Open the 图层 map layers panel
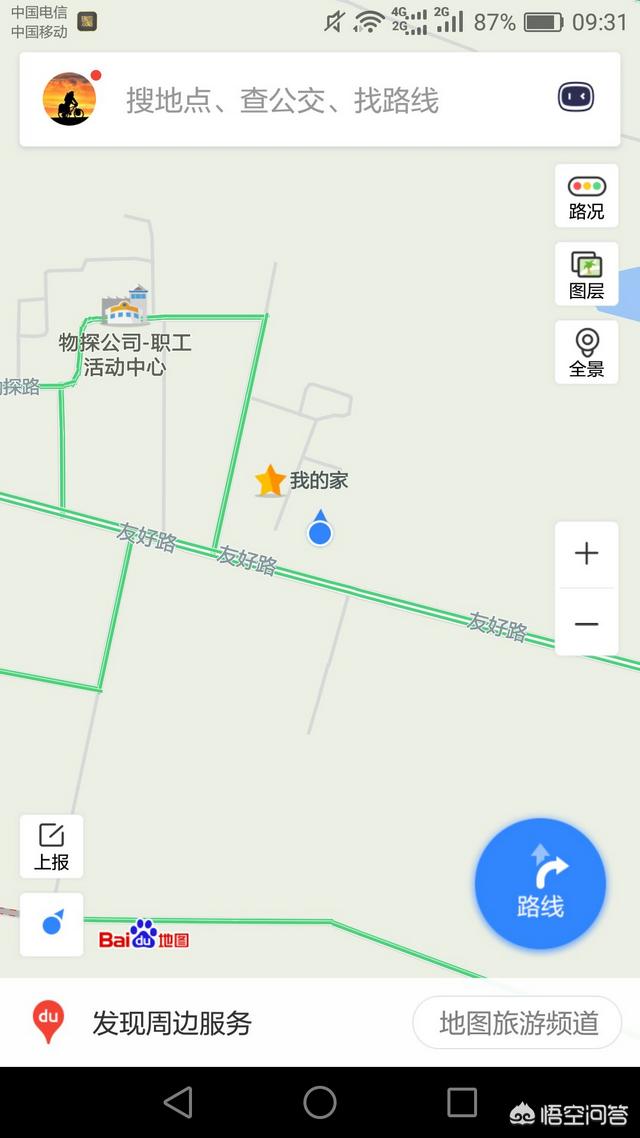Screen dimensions: 640x1138 click(x=586, y=275)
